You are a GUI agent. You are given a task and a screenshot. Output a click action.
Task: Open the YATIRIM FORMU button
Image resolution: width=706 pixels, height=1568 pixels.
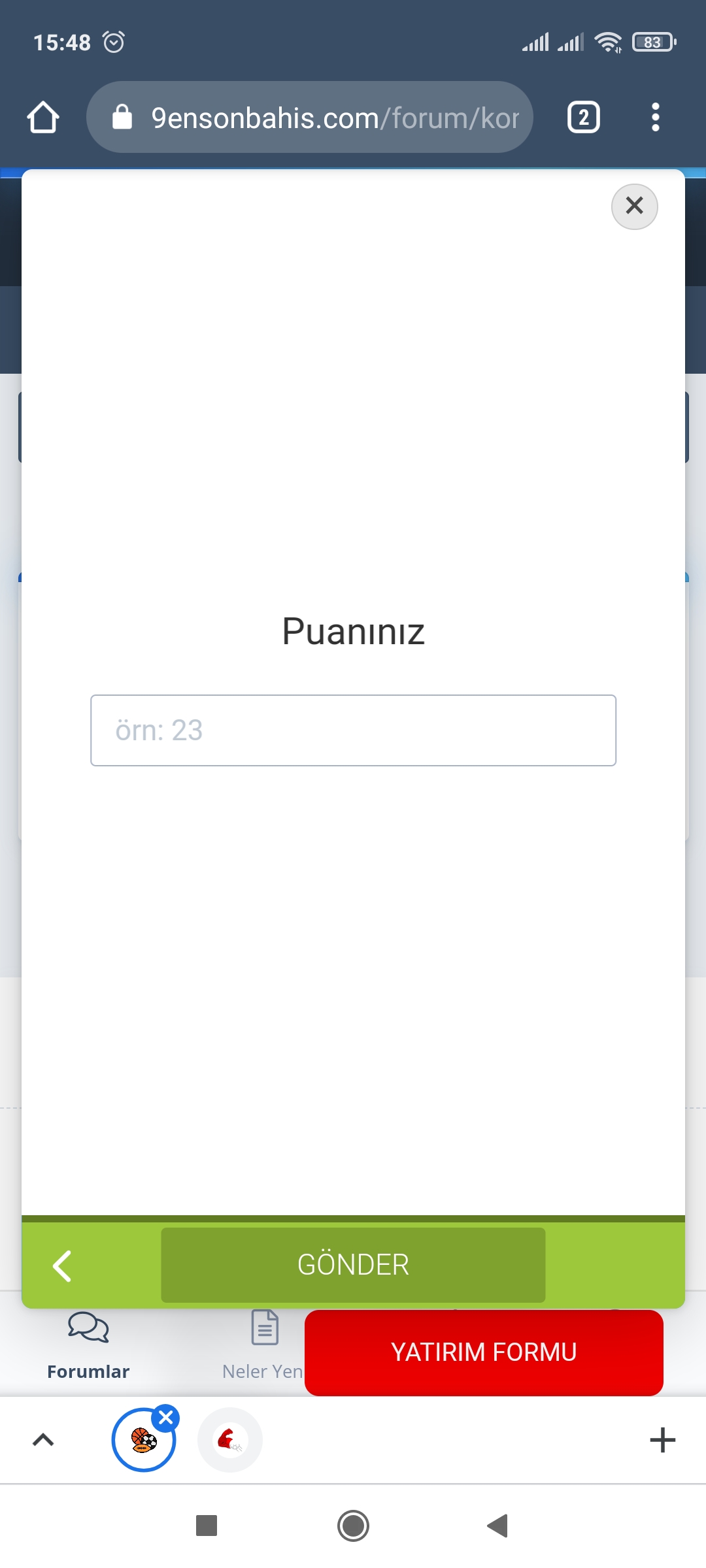point(484,1352)
